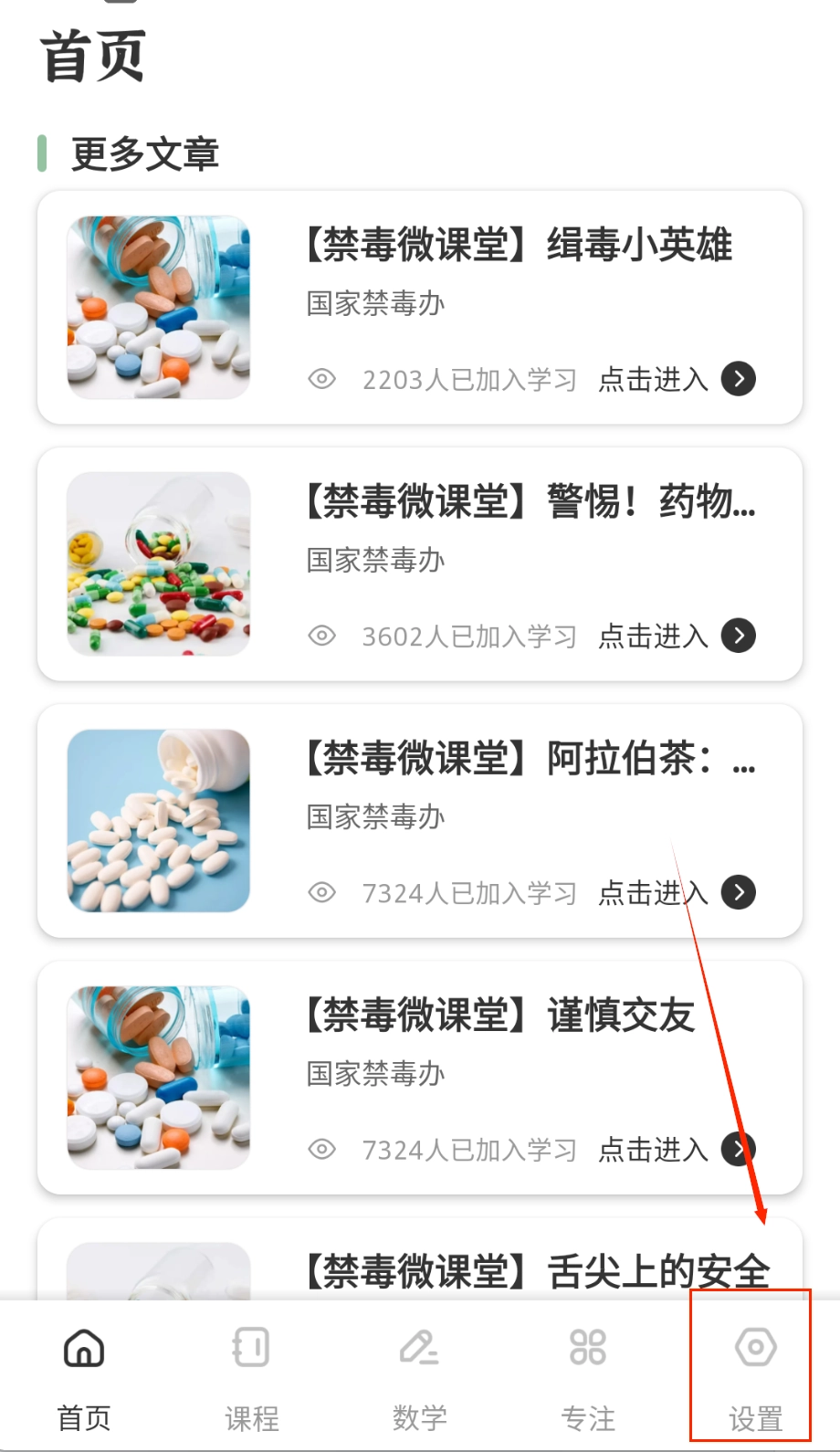Open the 阿拉伯茶 article card

point(530,759)
